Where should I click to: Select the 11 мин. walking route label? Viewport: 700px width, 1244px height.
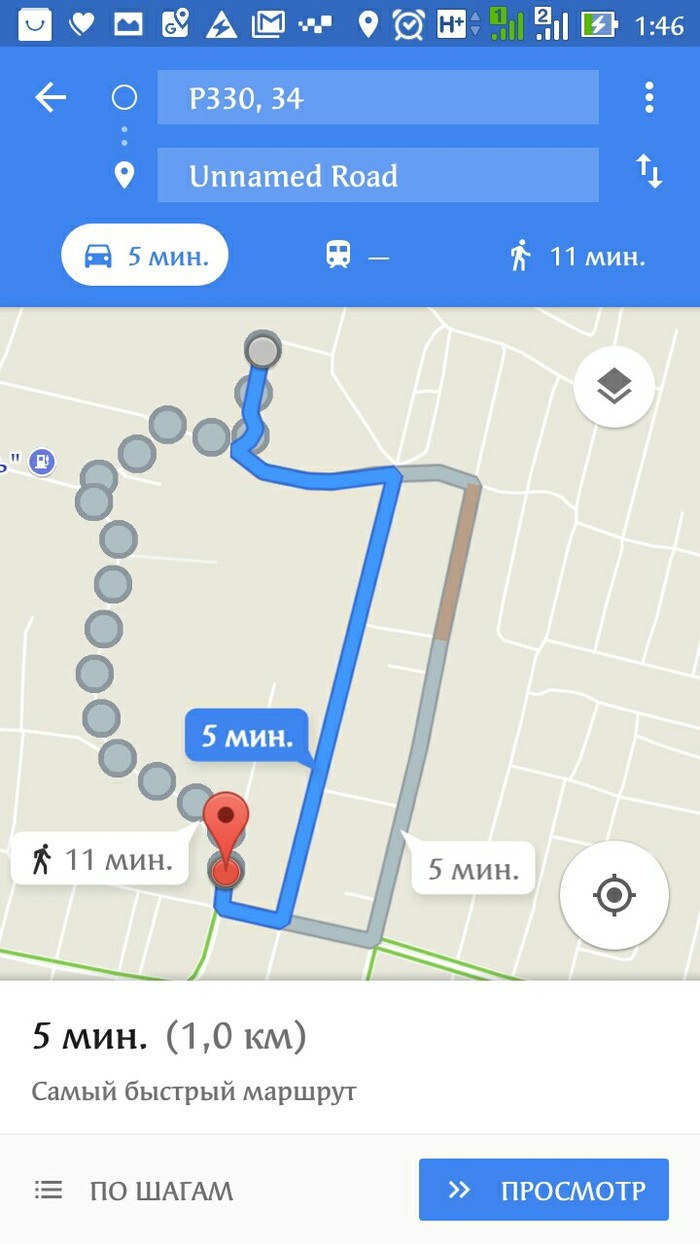pos(100,858)
